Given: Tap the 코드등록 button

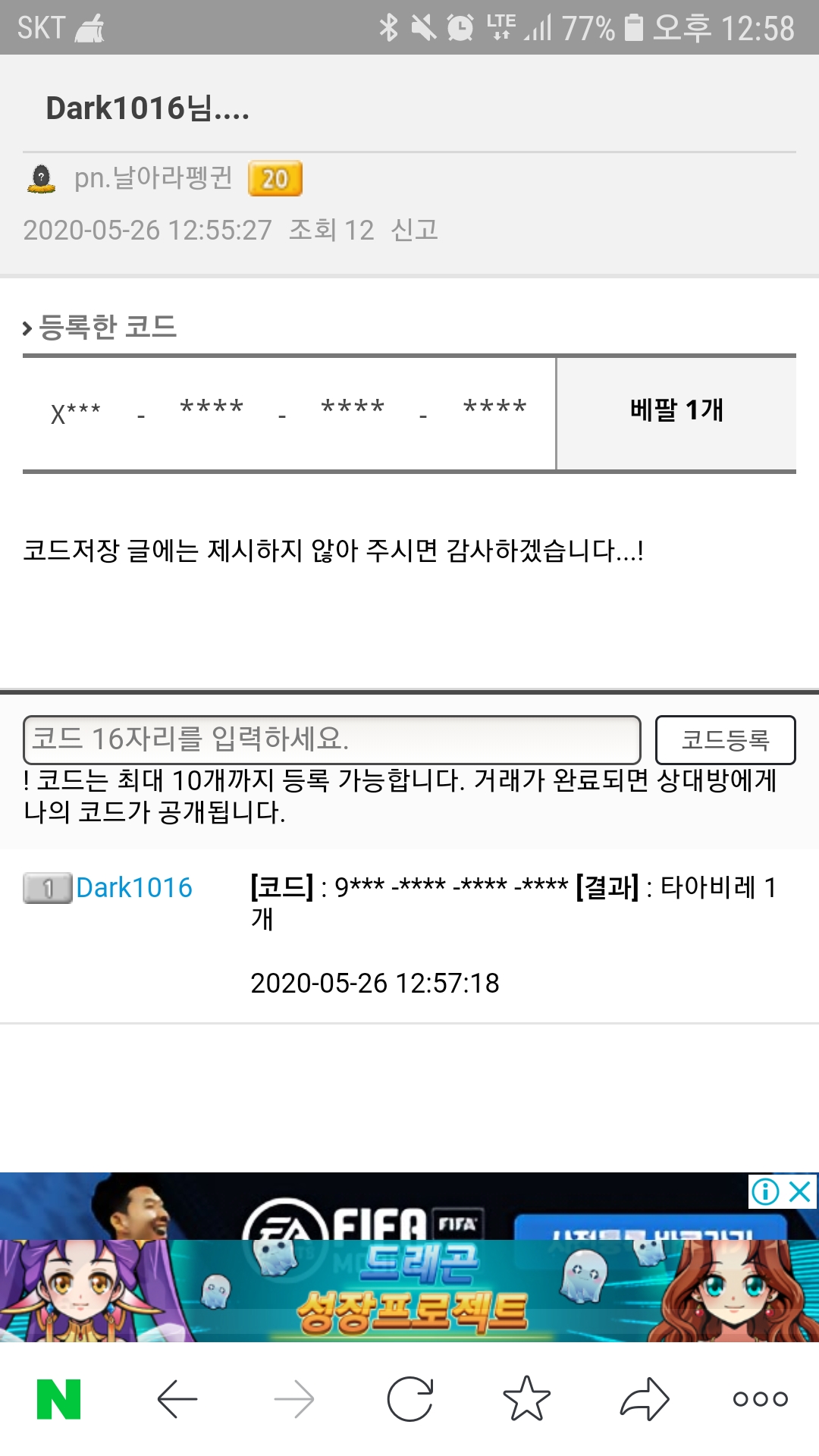Looking at the screenshot, I should (725, 739).
